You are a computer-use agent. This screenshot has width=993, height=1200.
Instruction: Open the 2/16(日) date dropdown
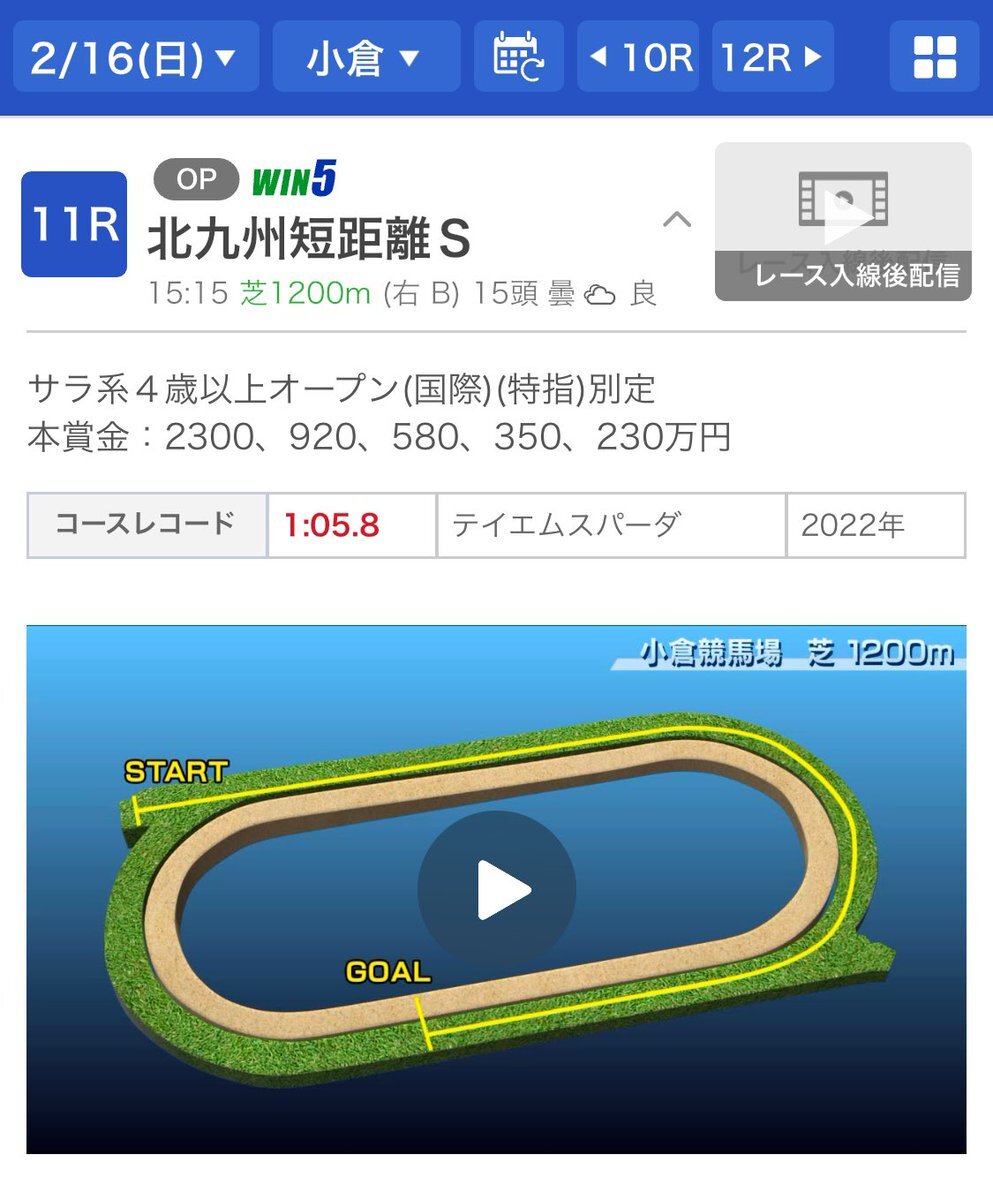(135, 57)
